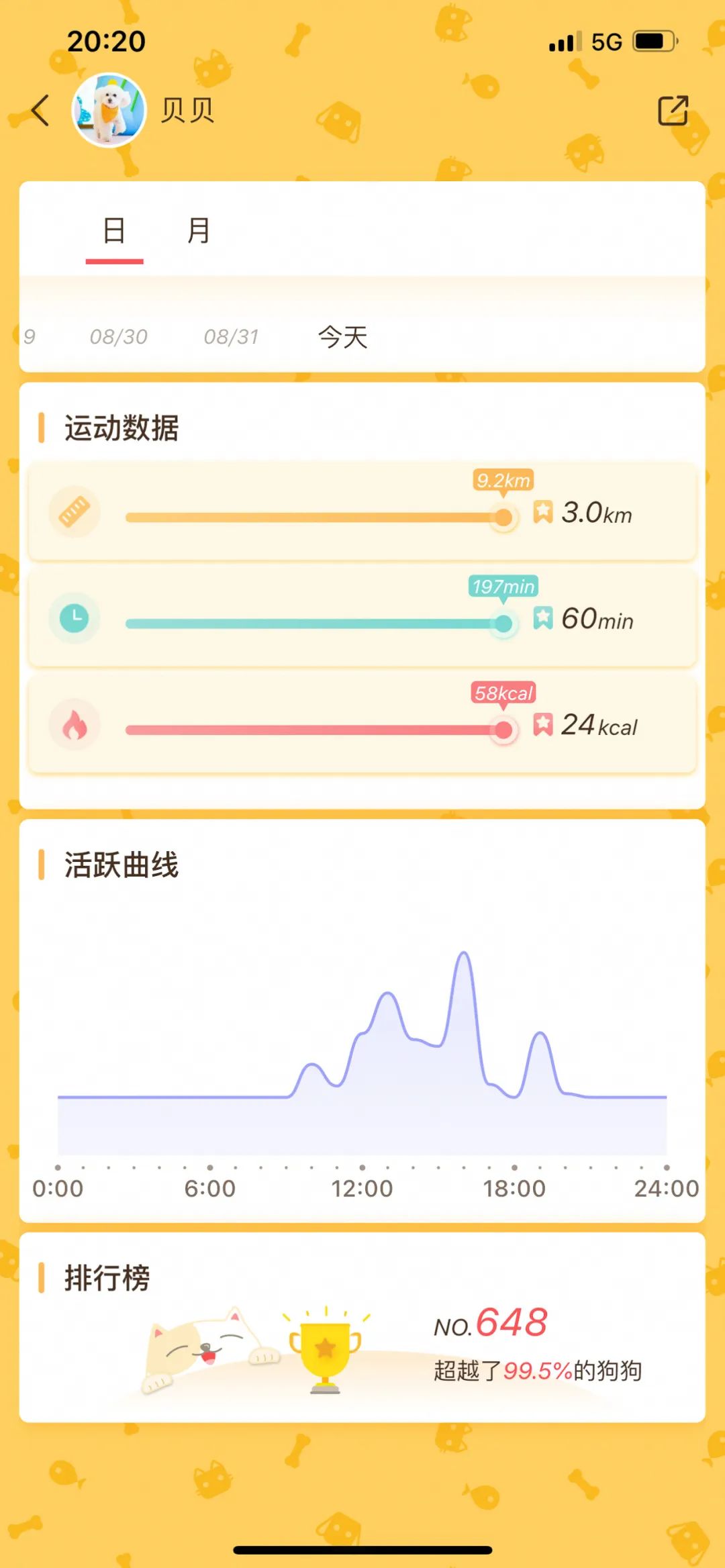Tap the 60min duration goal flag
This screenshot has height=1568, width=725.
click(x=543, y=618)
